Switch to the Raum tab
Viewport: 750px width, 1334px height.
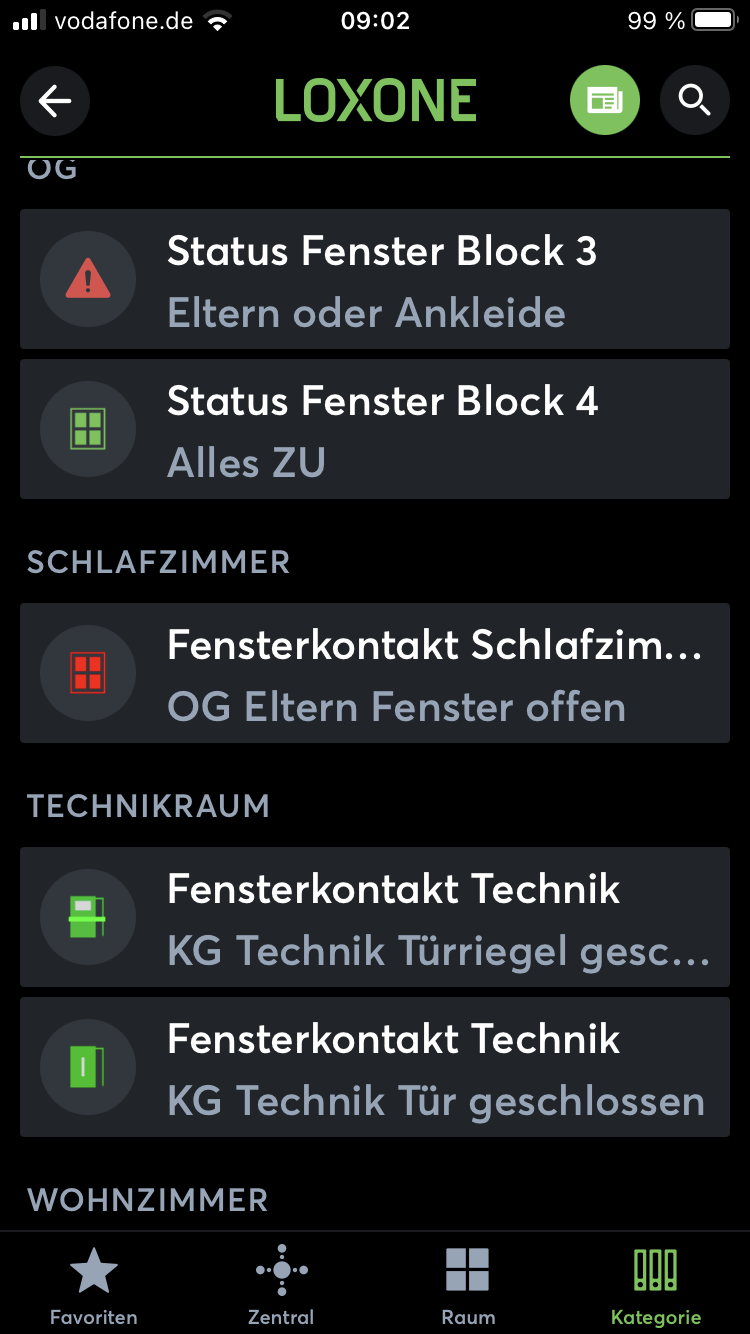(468, 1285)
